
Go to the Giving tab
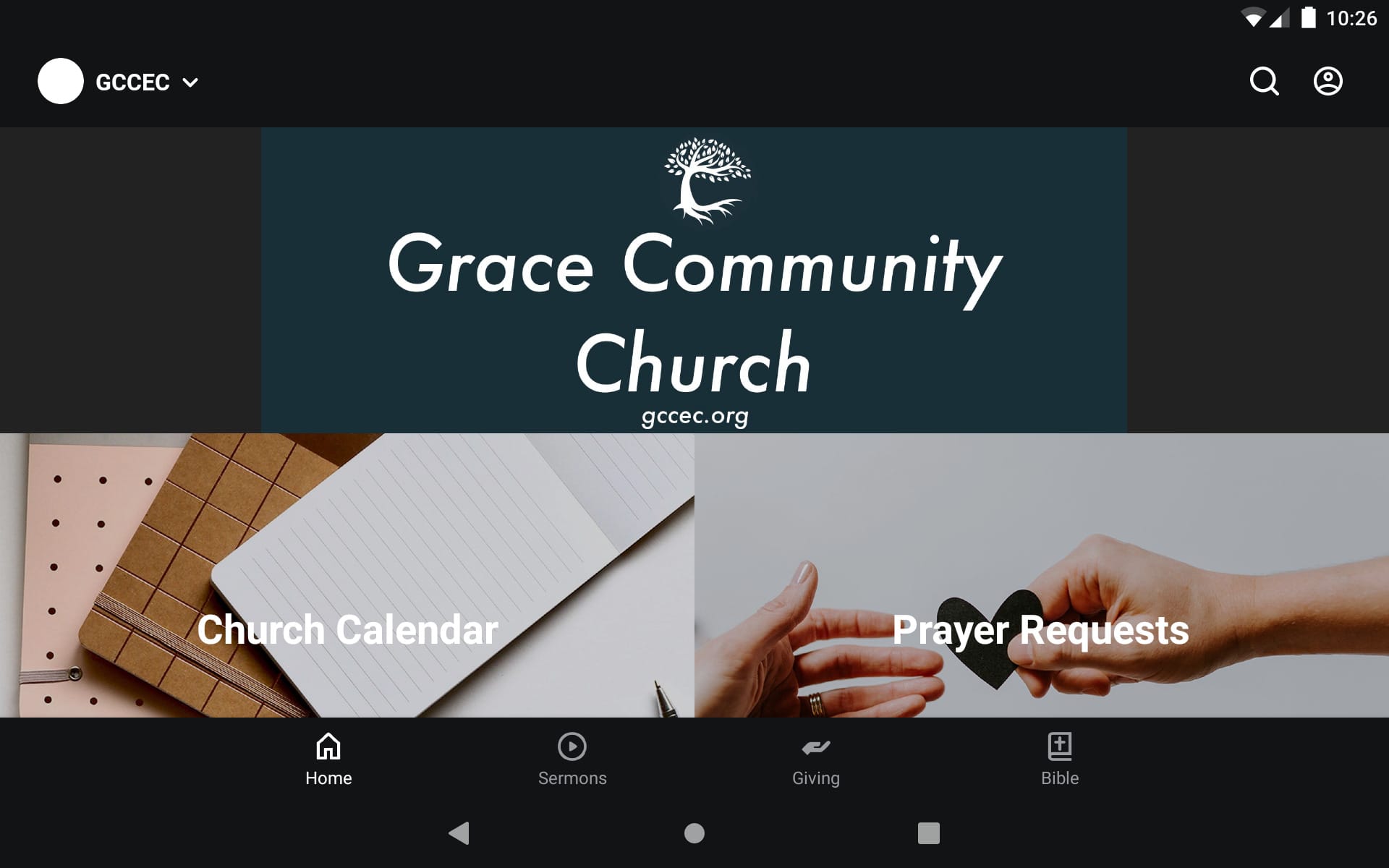815,759
